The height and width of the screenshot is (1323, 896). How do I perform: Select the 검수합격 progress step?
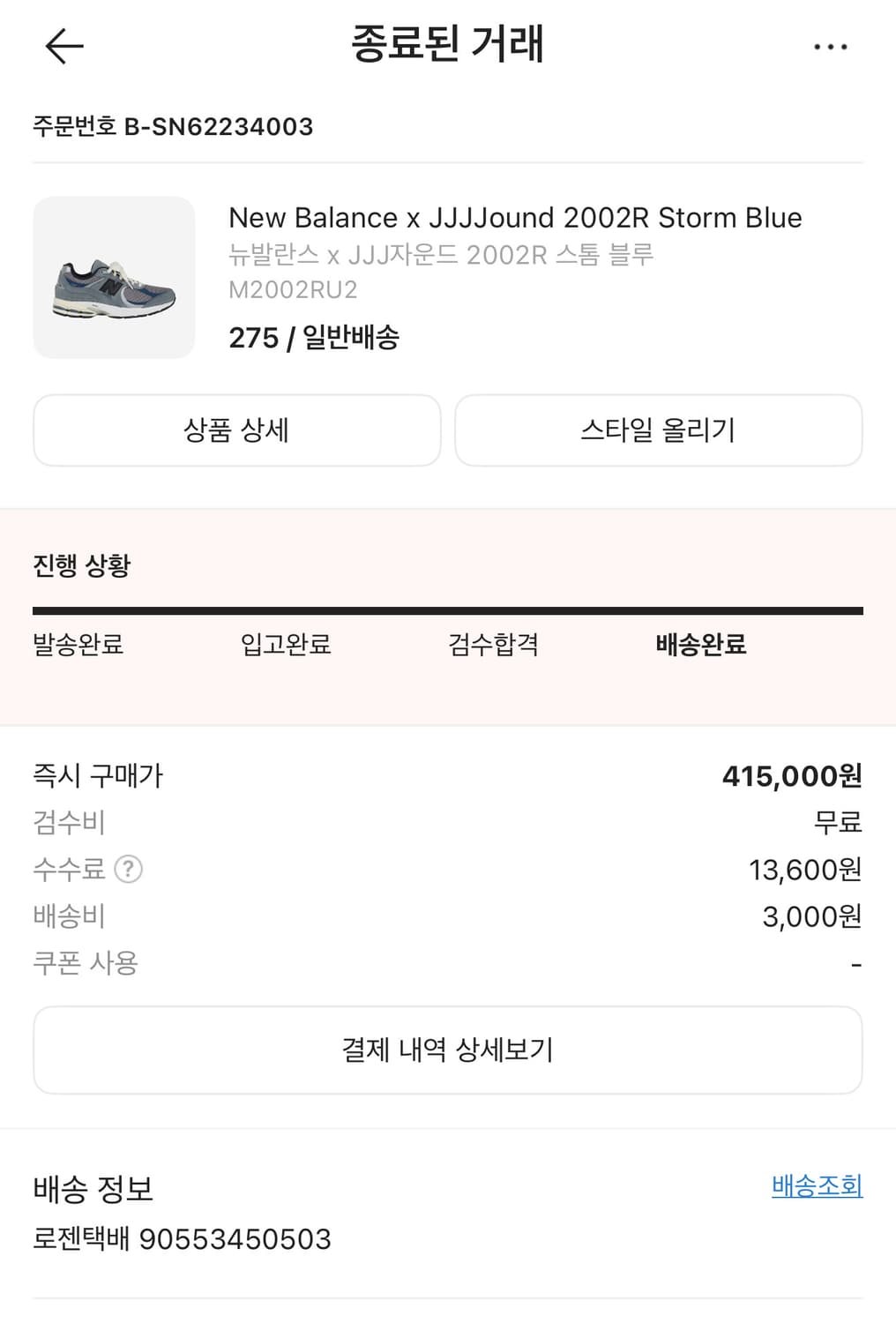(491, 645)
